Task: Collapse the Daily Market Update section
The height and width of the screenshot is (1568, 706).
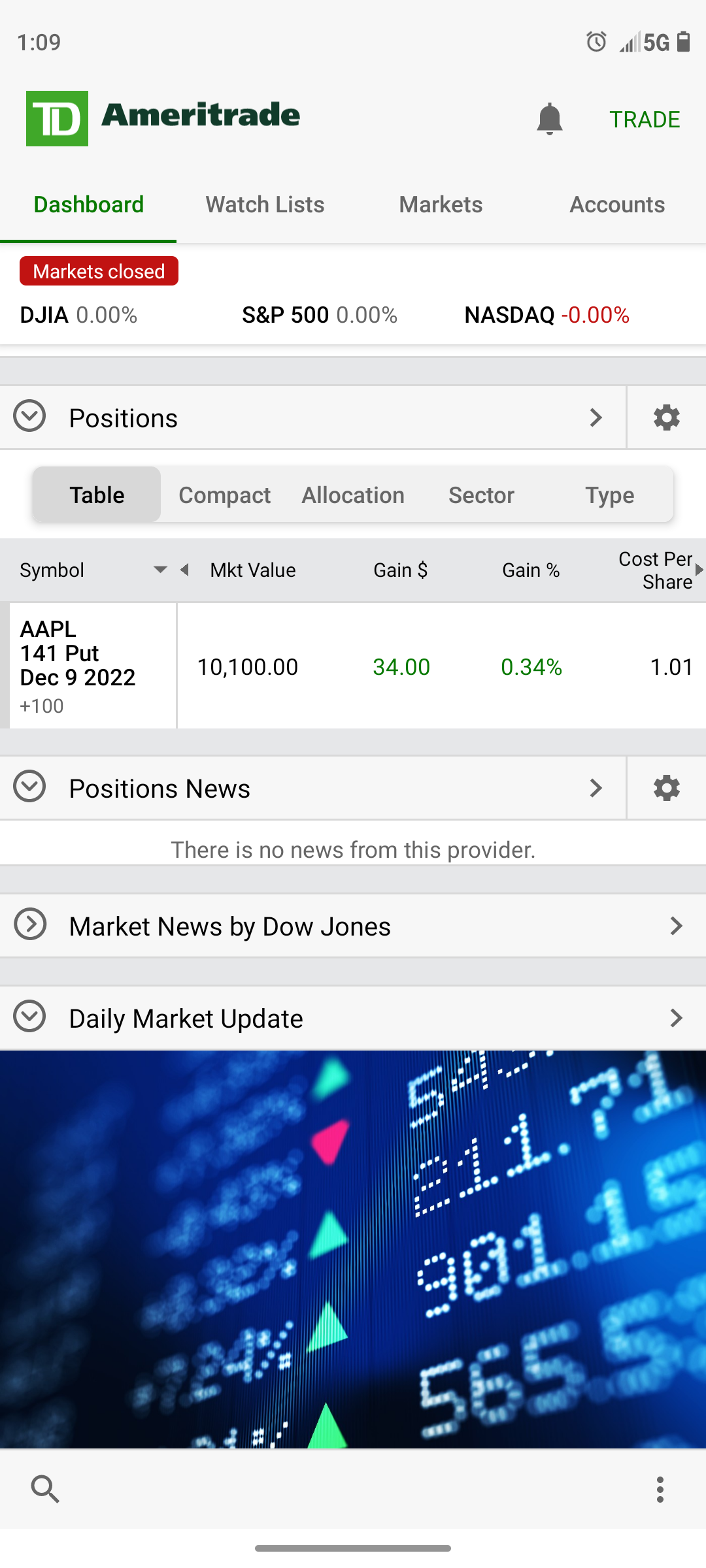Action: point(29,1017)
